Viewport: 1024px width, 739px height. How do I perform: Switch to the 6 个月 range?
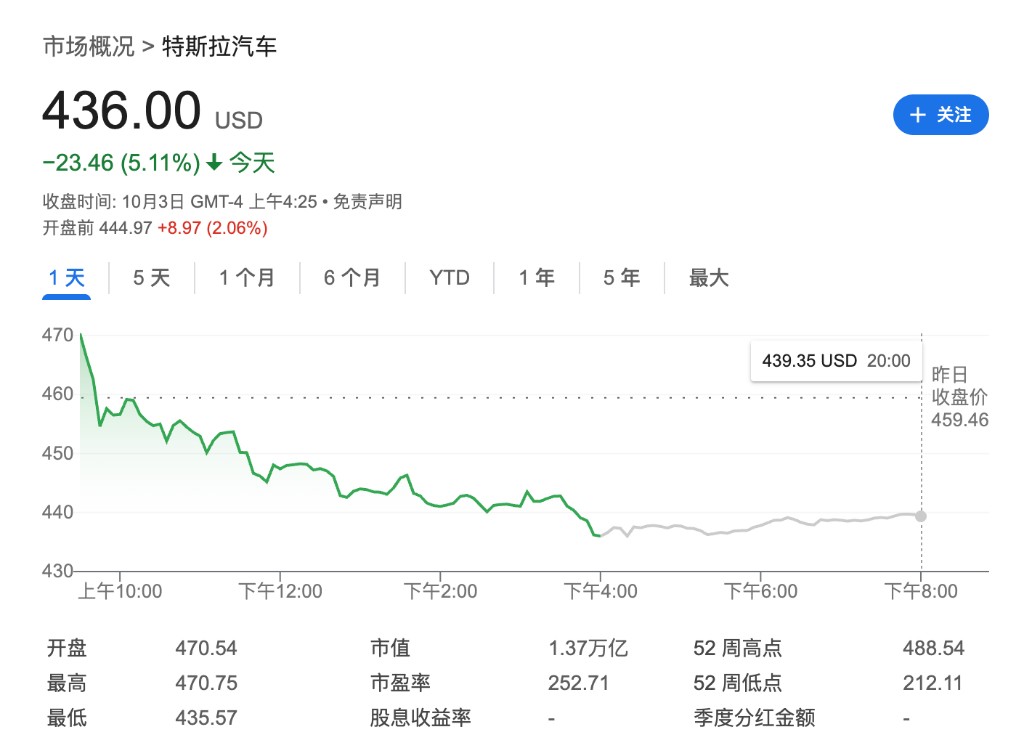click(352, 278)
